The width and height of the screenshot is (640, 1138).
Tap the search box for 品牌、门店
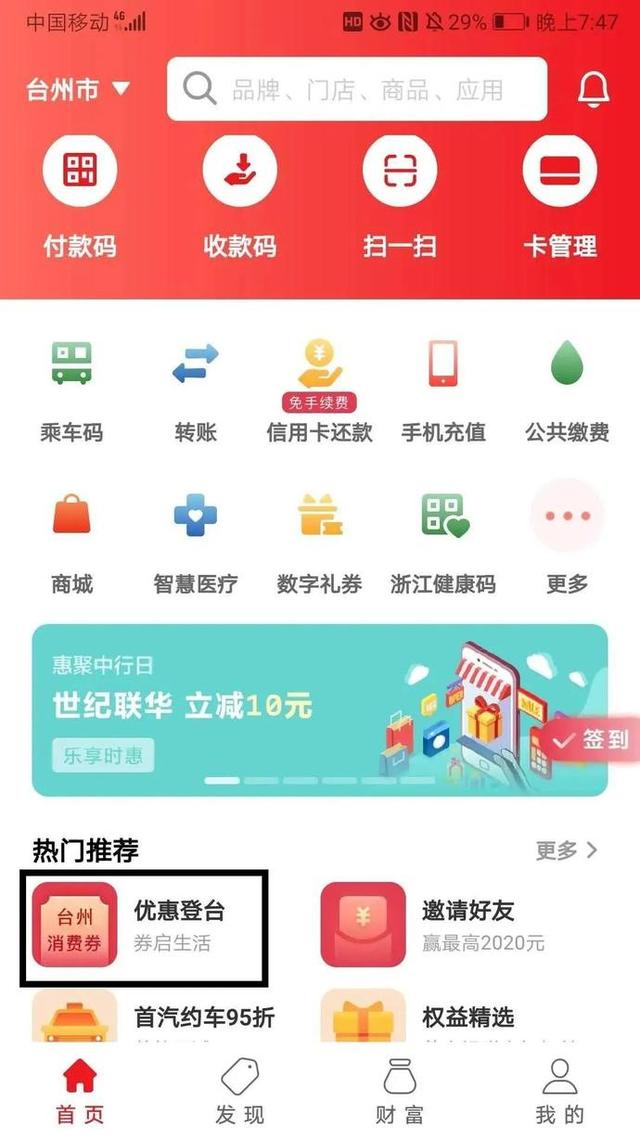pyautogui.click(x=357, y=89)
